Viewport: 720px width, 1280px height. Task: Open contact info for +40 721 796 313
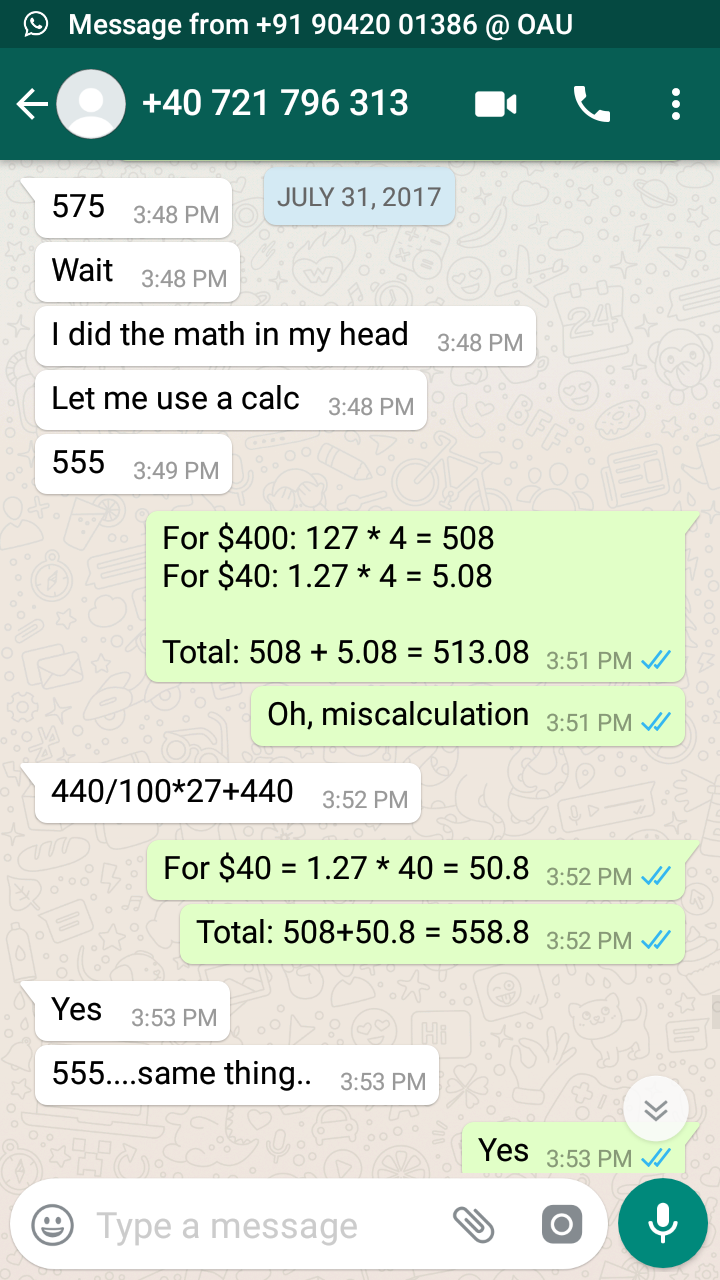click(x=275, y=104)
